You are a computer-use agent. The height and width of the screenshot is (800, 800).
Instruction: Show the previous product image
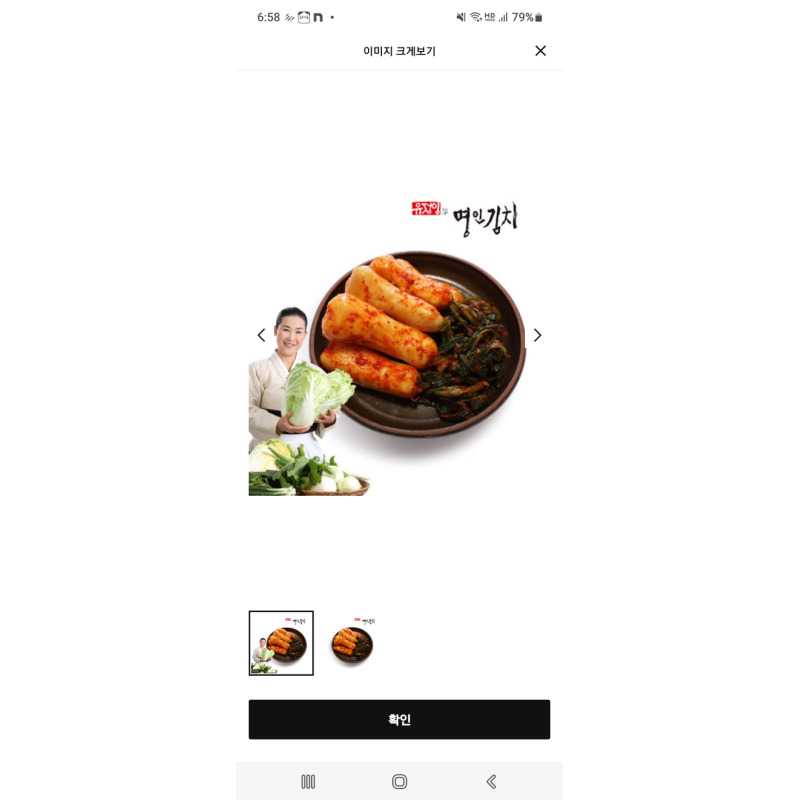click(x=261, y=335)
